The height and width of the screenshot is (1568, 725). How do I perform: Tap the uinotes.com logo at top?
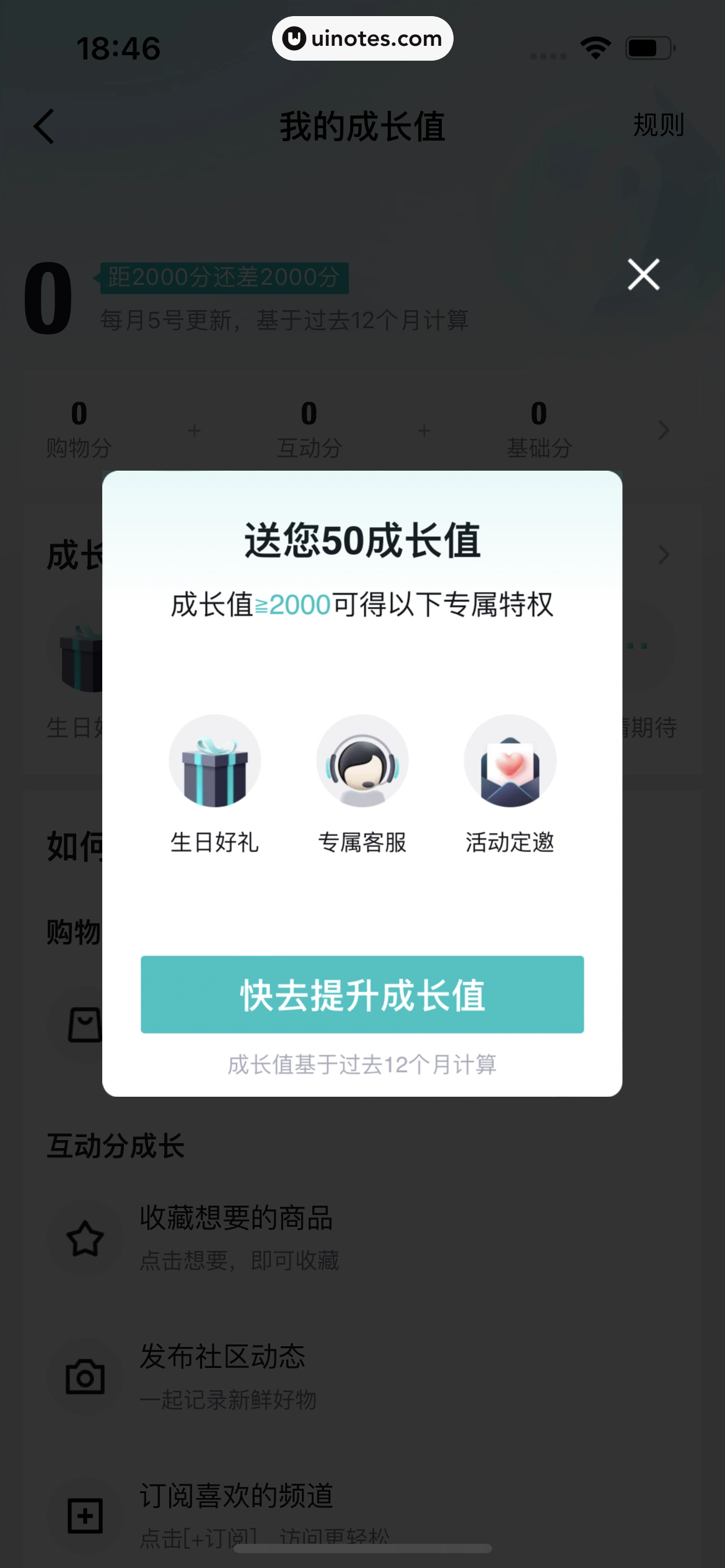tap(362, 38)
